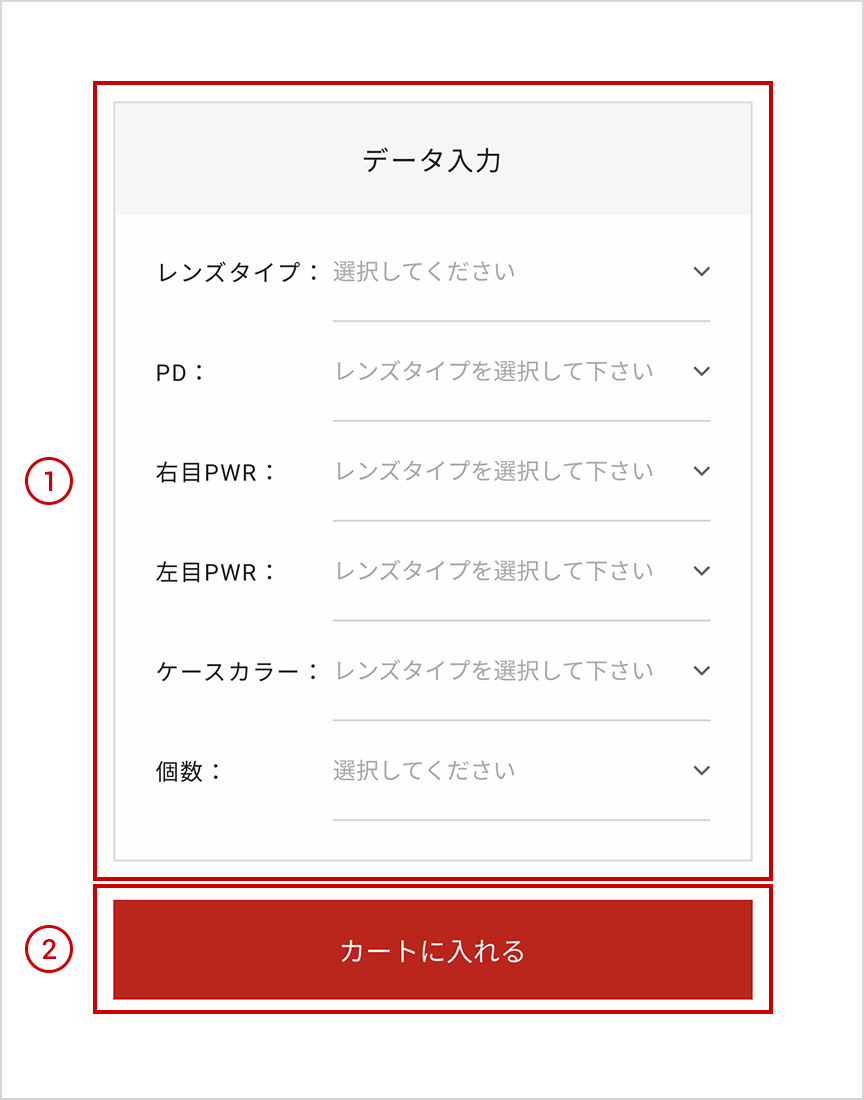Expand the 個数 quantity dropdown
864x1100 pixels.
tap(520, 771)
